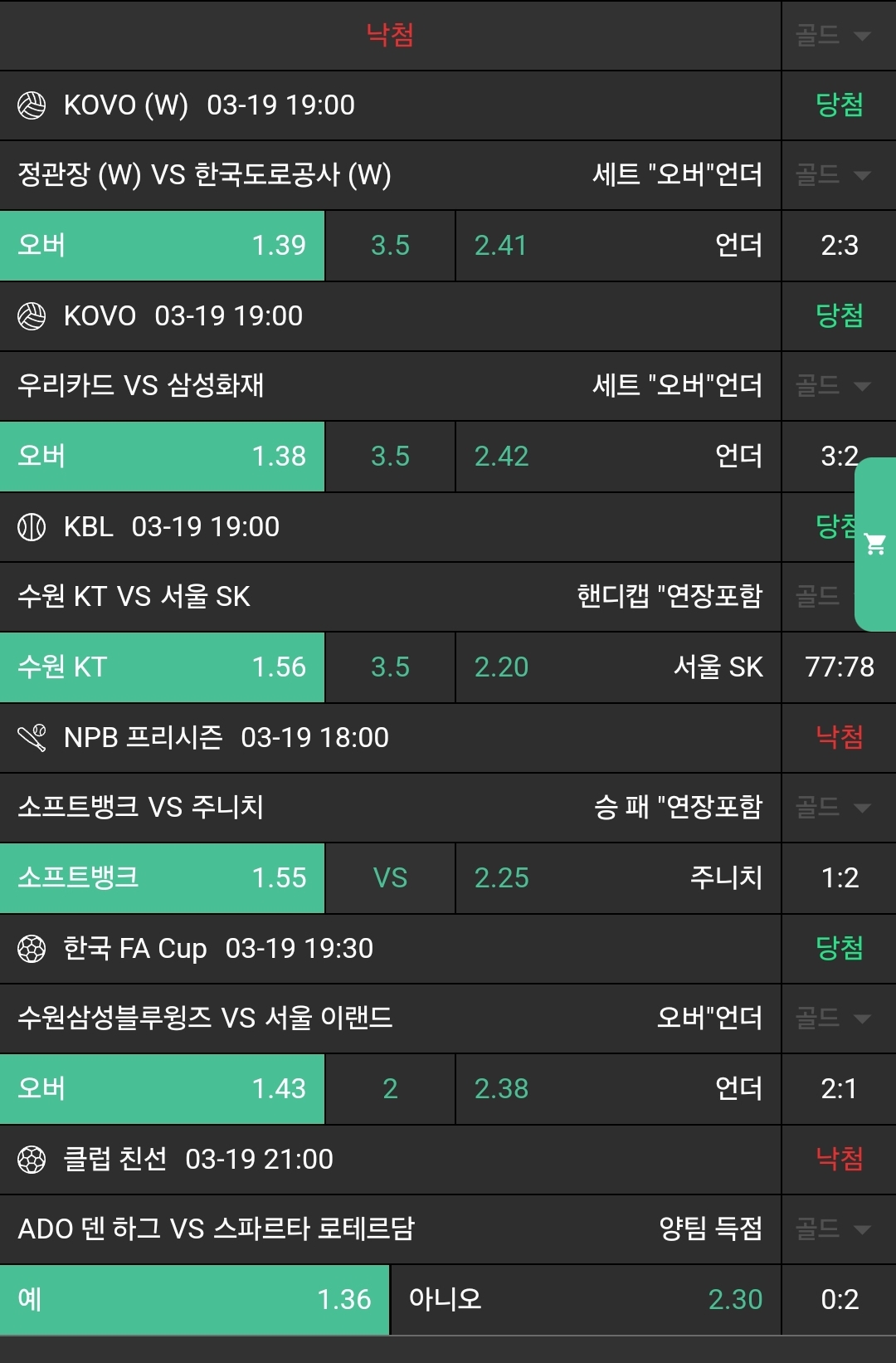Pick 수원 KT at 1.56 odds
This screenshot has height=1363, width=896.
pos(162,667)
